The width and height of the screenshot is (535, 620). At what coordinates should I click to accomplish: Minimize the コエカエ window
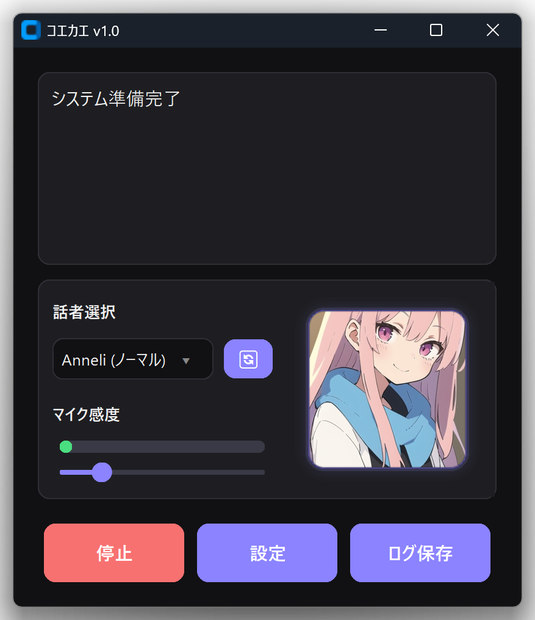pyautogui.click(x=380, y=30)
